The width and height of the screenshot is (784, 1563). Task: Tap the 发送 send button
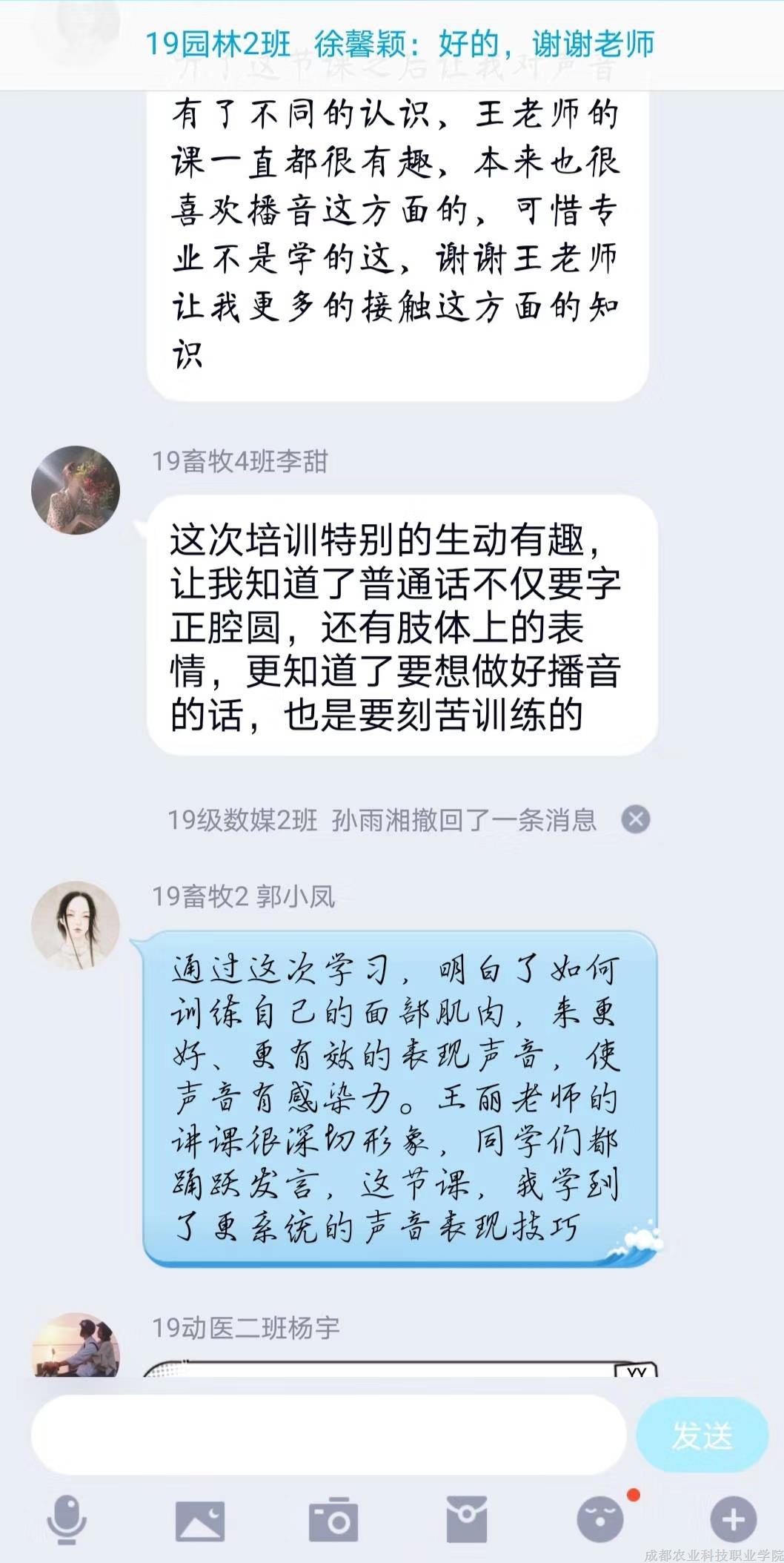point(701,1435)
